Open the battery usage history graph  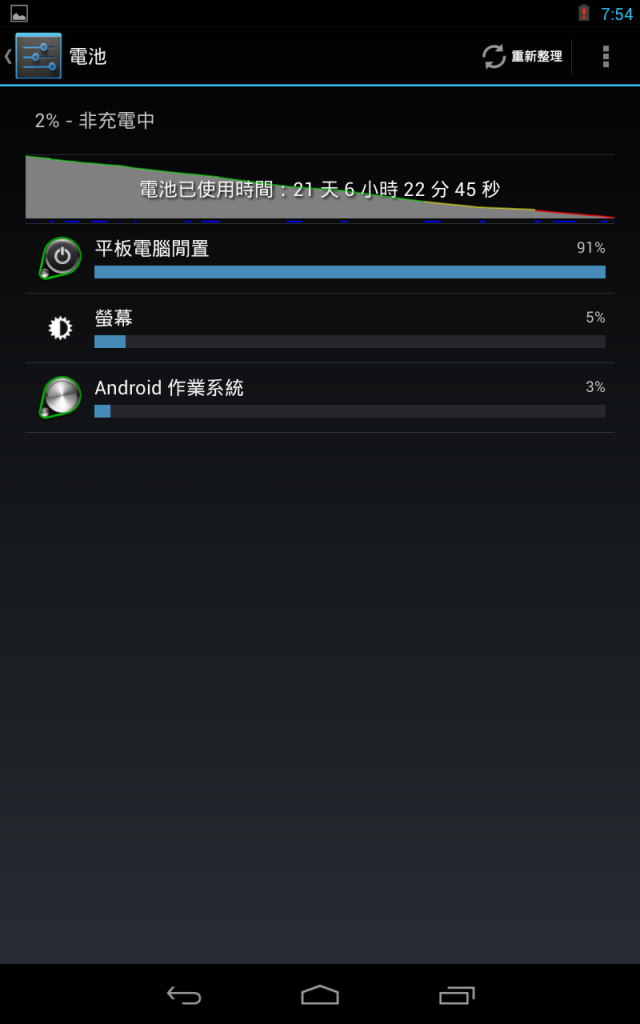click(319, 187)
